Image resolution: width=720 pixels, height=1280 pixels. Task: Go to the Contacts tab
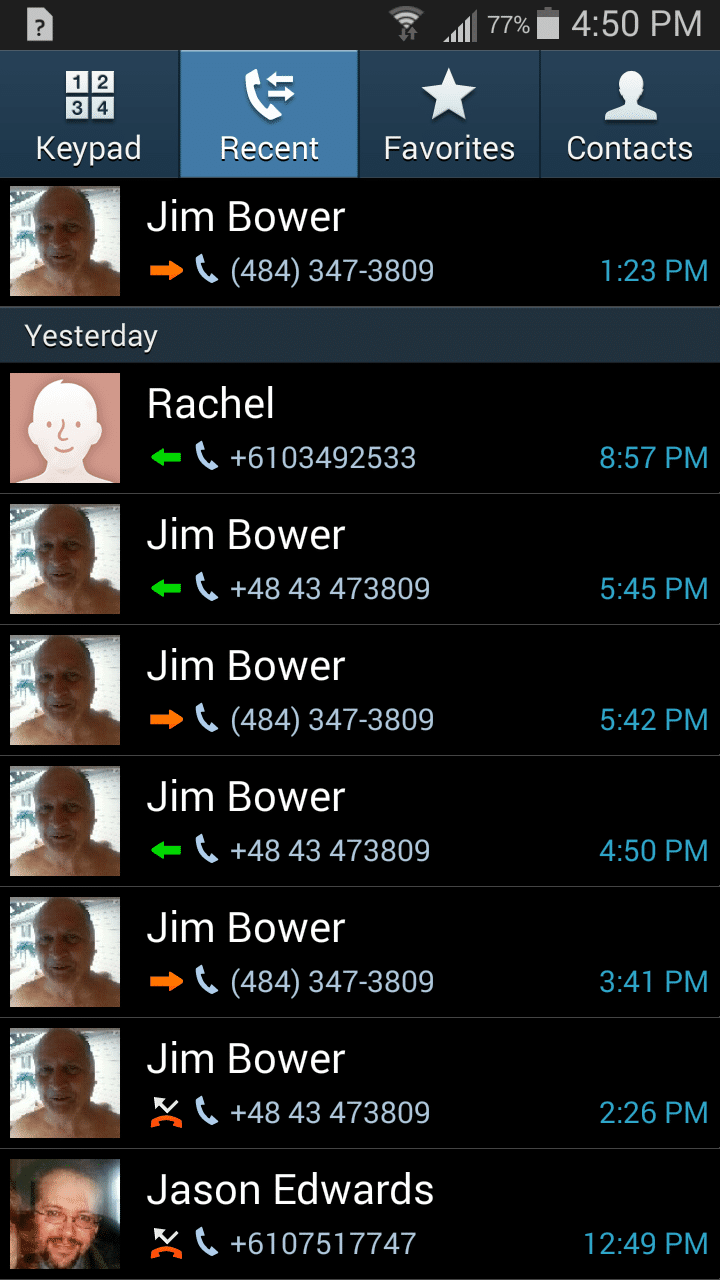click(629, 115)
